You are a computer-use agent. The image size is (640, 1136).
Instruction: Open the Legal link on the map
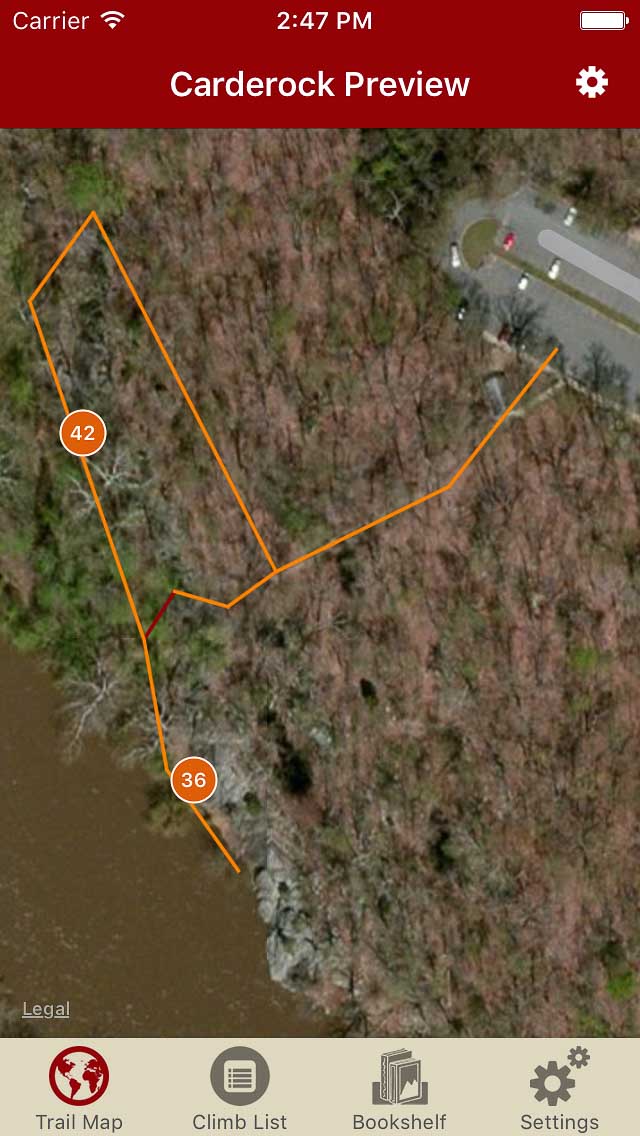coord(46,1009)
